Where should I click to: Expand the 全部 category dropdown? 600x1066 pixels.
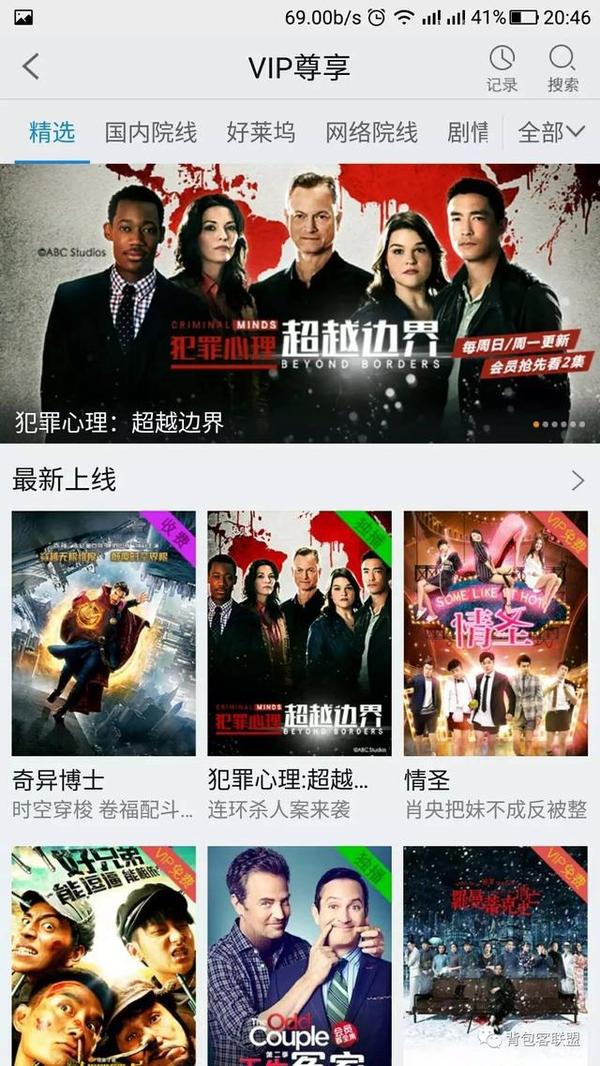551,132
